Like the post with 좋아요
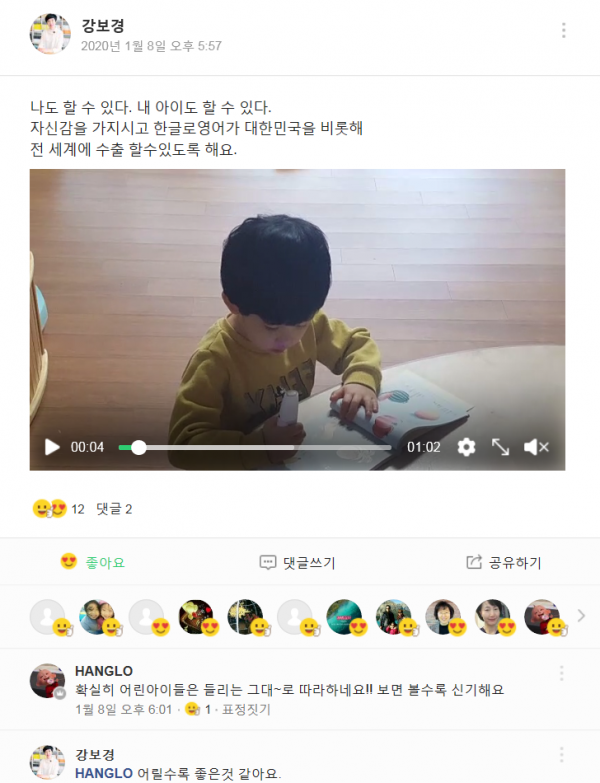Image resolution: width=600 pixels, height=783 pixels. pyautogui.click(x=92, y=562)
